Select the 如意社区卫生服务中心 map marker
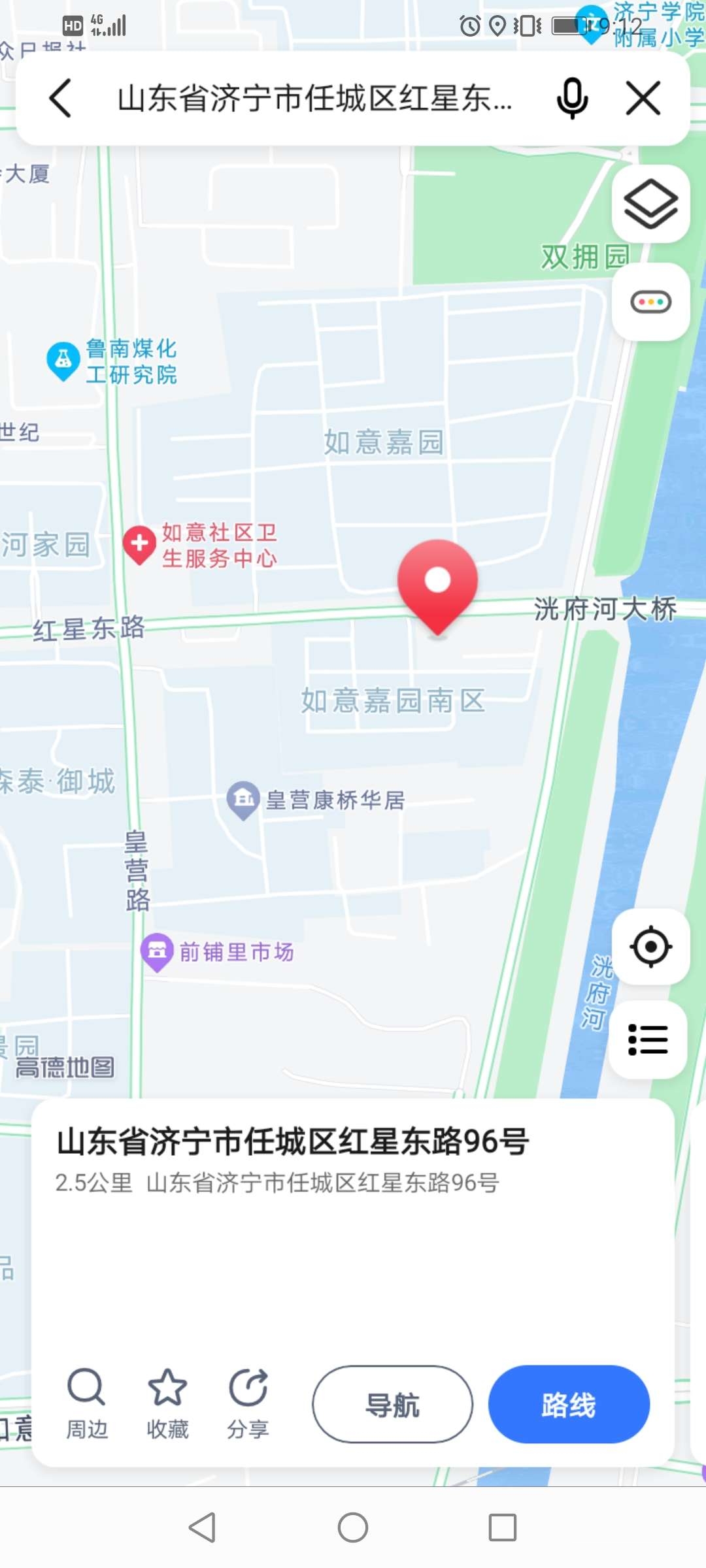The image size is (706, 1568). [x=139, y=544]
